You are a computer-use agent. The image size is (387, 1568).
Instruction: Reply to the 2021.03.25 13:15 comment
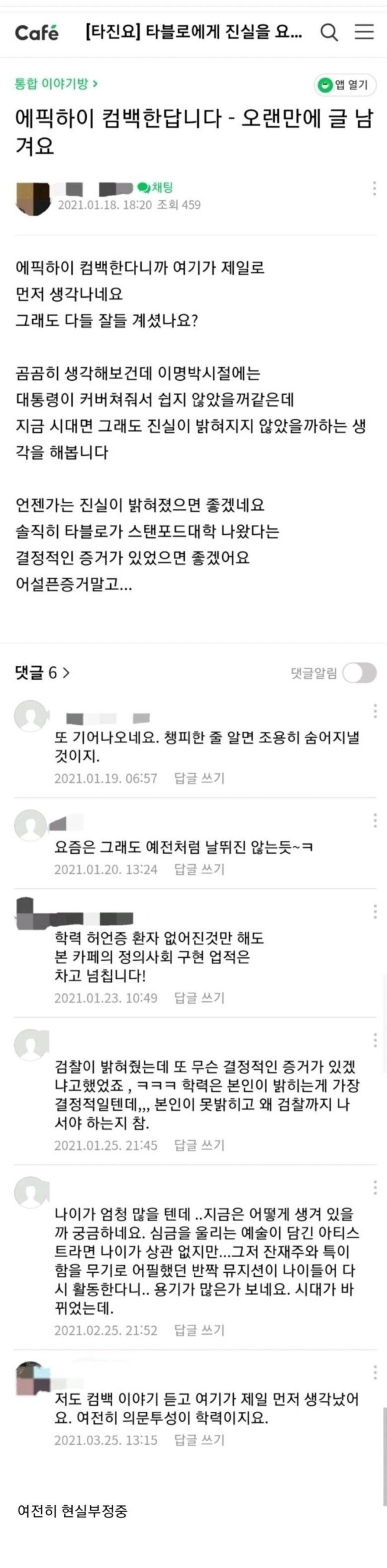click(199, 1440)
